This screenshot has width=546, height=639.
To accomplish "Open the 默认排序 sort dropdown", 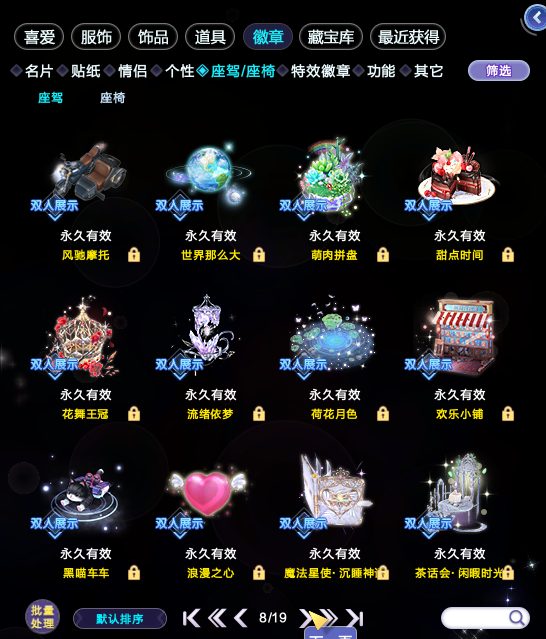I will pyautogui.click(x=120, y=619).
